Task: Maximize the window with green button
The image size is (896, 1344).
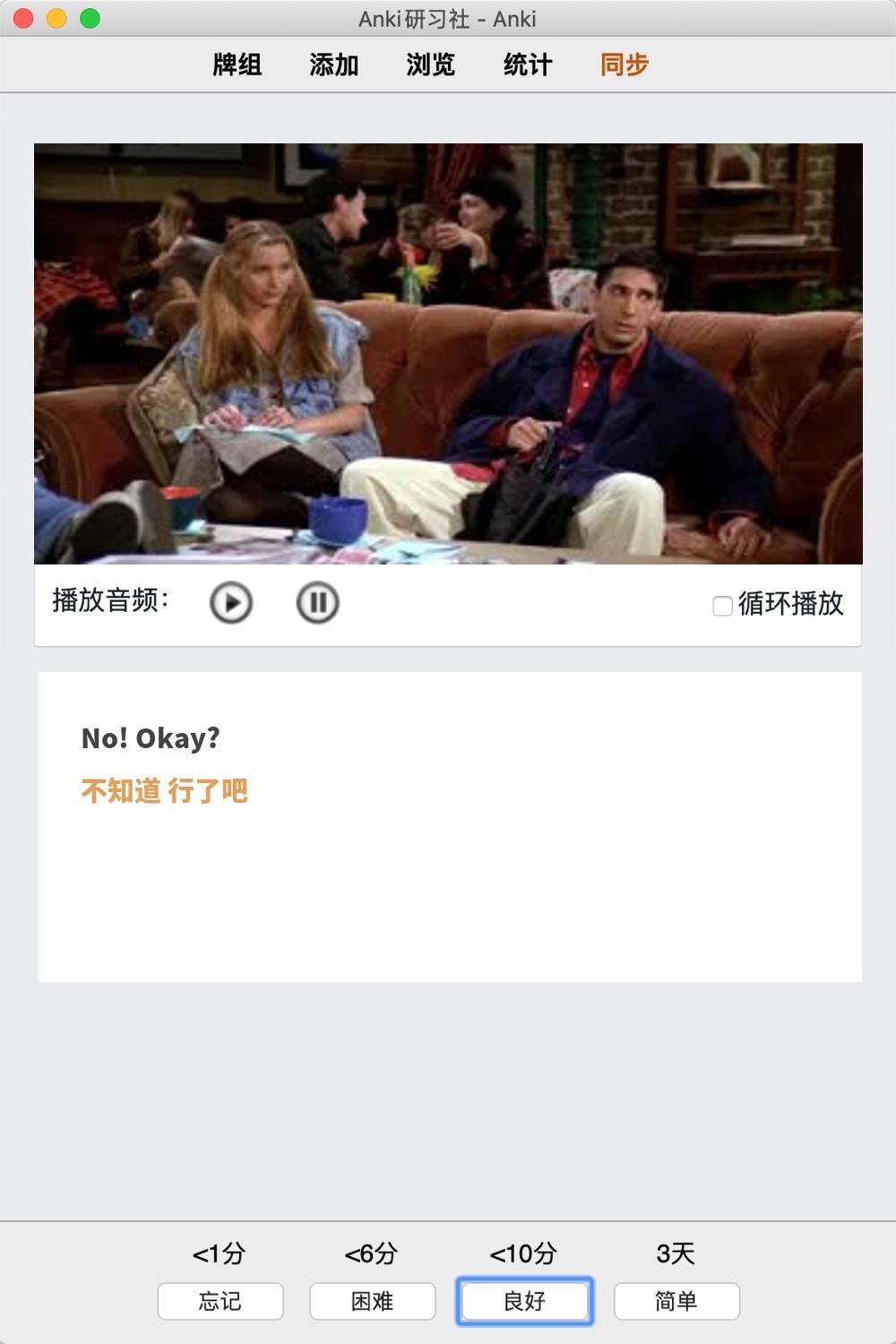Action: point(90,18)
